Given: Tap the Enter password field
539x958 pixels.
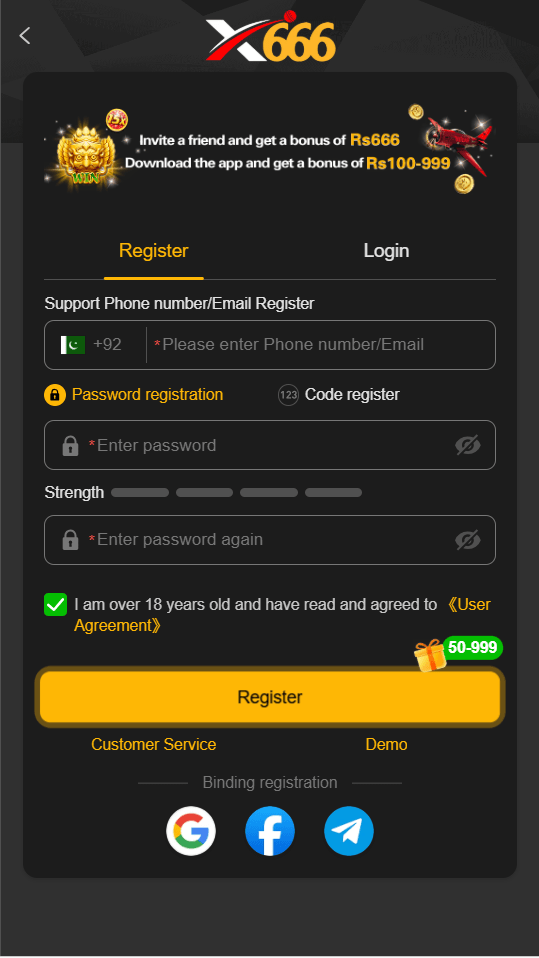Looking at the screenshot, I should point(270,445).
